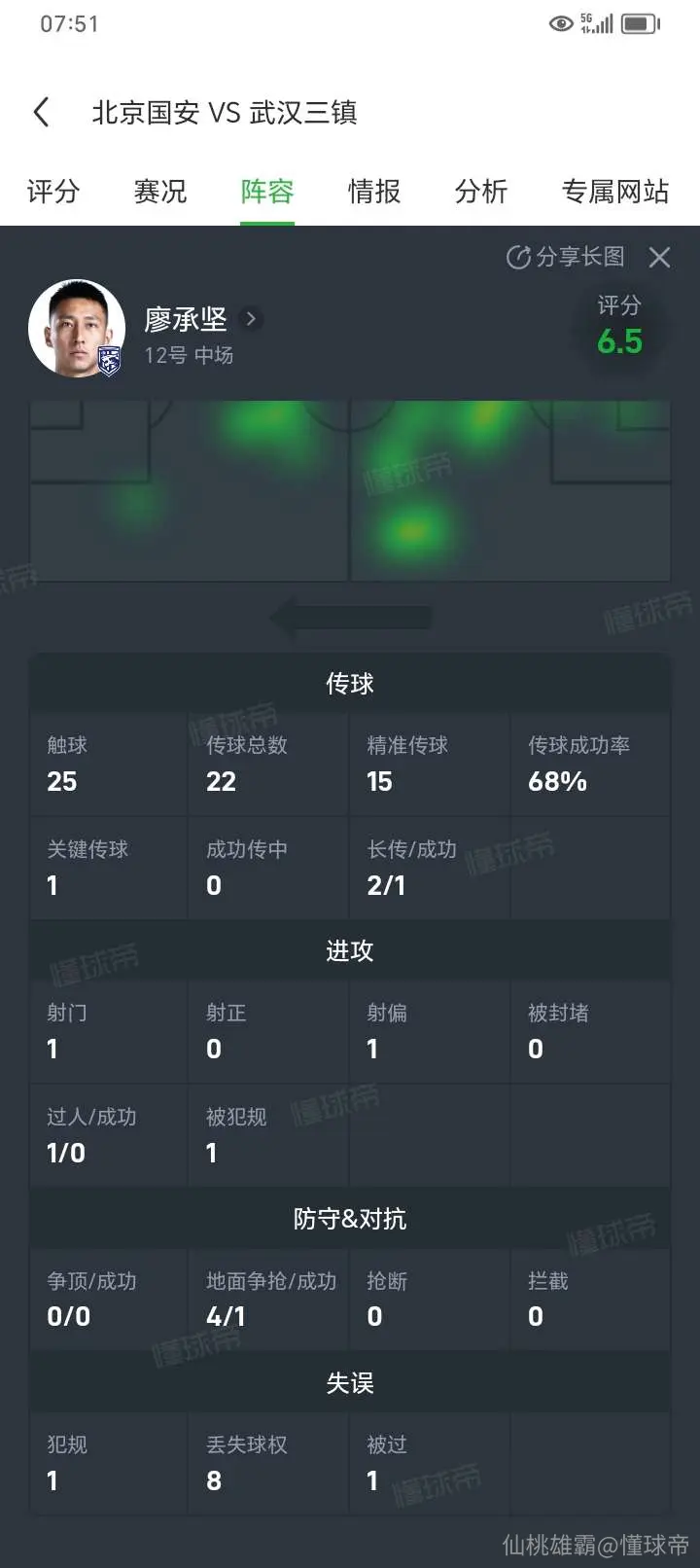Close the player stats panel
Viewport: 700px width, 1568px height.
(x=660, y=257)
